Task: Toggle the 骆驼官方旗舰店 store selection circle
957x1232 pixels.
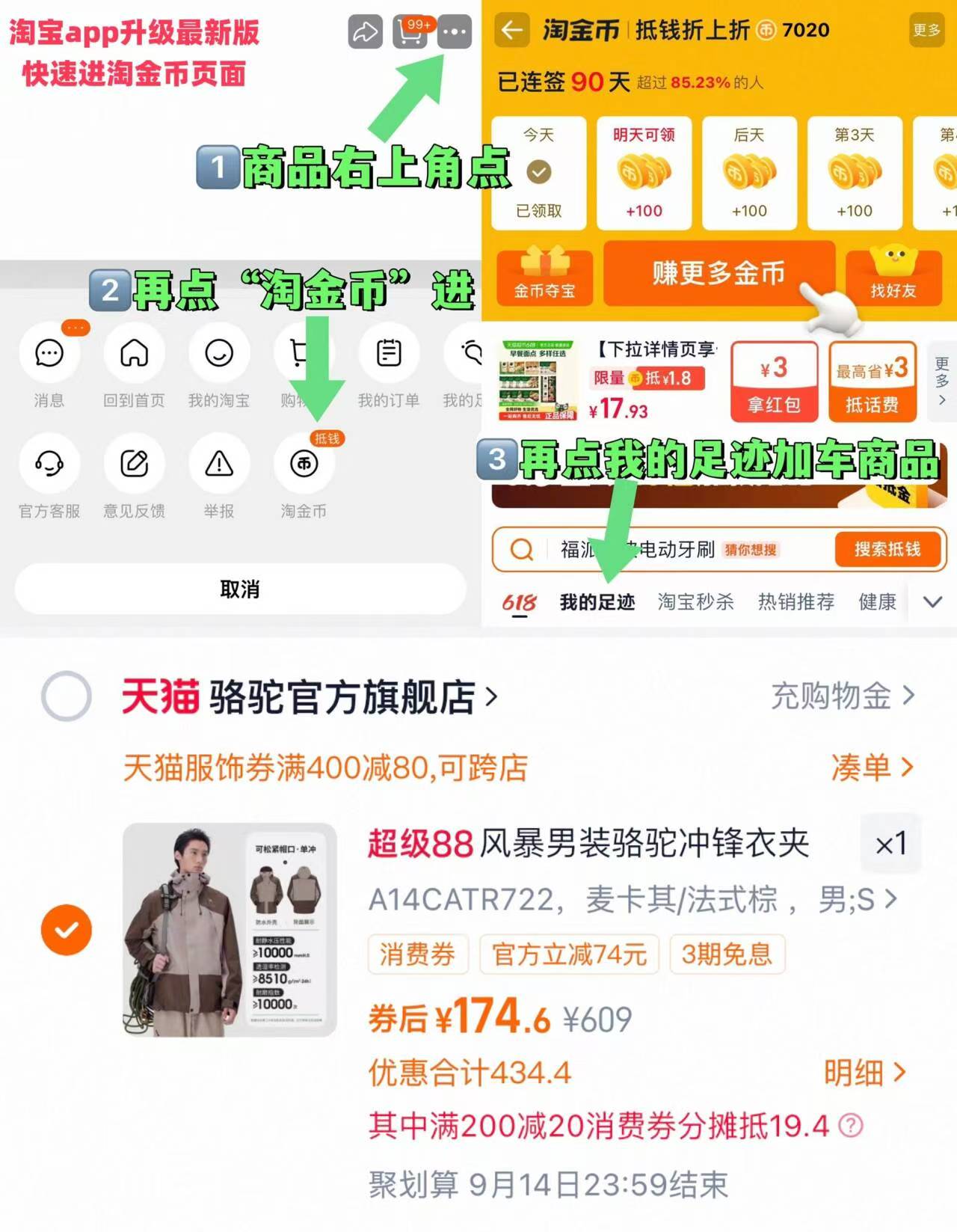Action: (66, 696)
